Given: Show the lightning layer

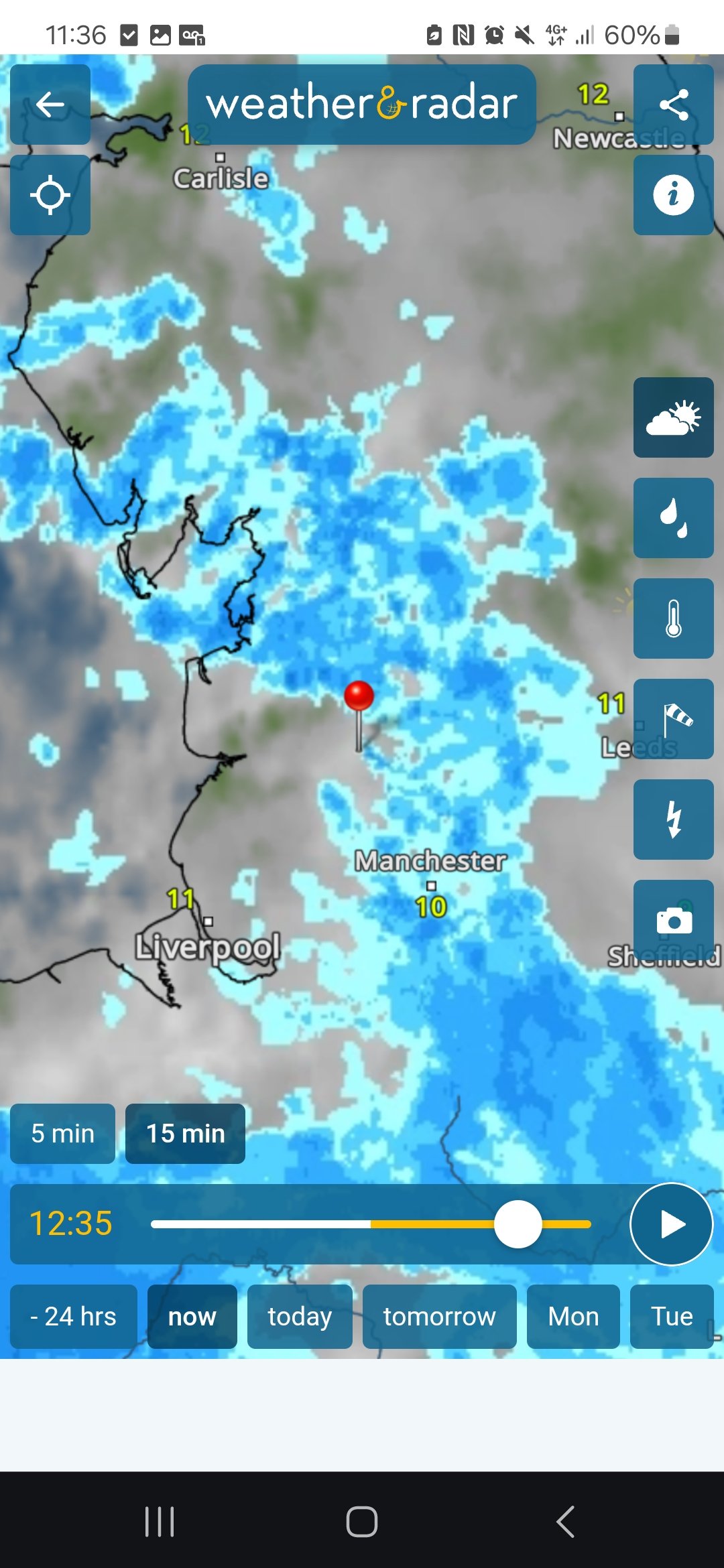Looking at the screenshot, I should pos(673,820).
